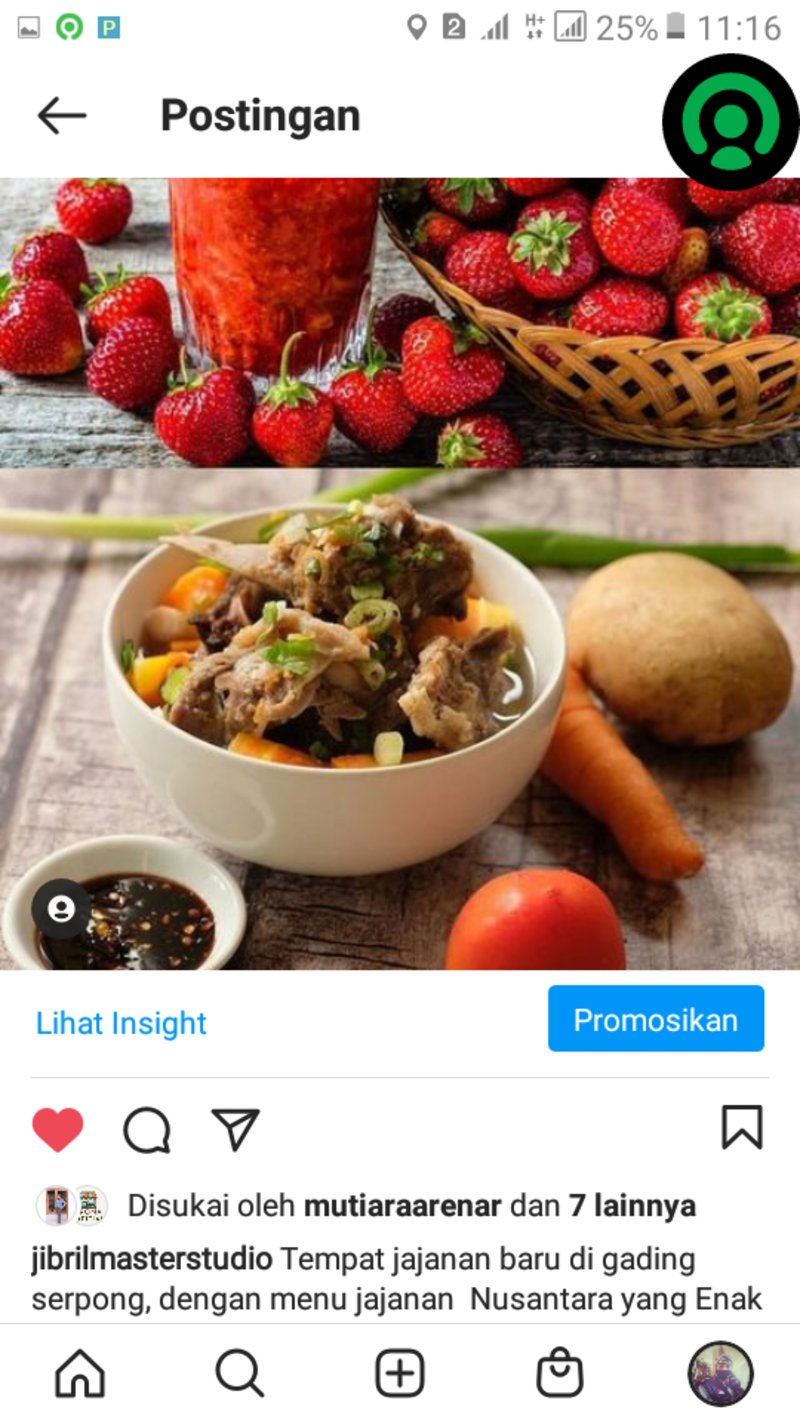800x1422 pixels.
Task: Bookmark this post
Action: [x=742, y=1128]
